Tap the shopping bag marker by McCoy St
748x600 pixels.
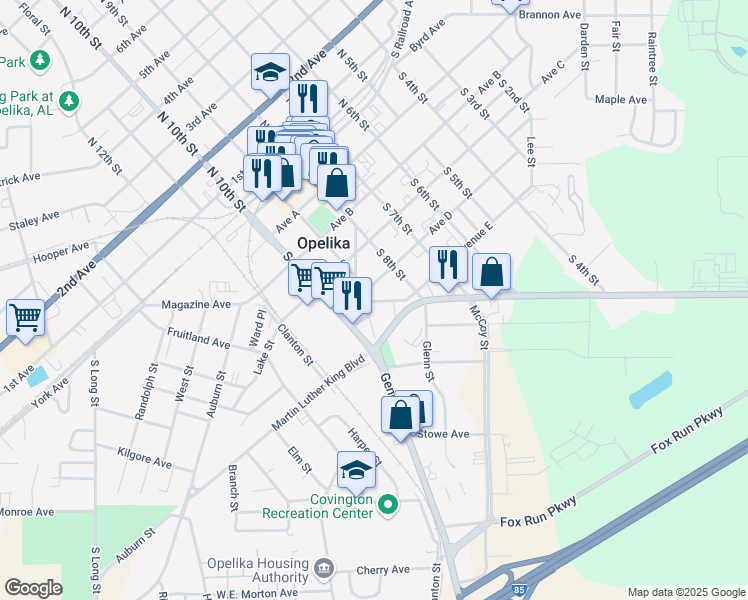(491, 272)
